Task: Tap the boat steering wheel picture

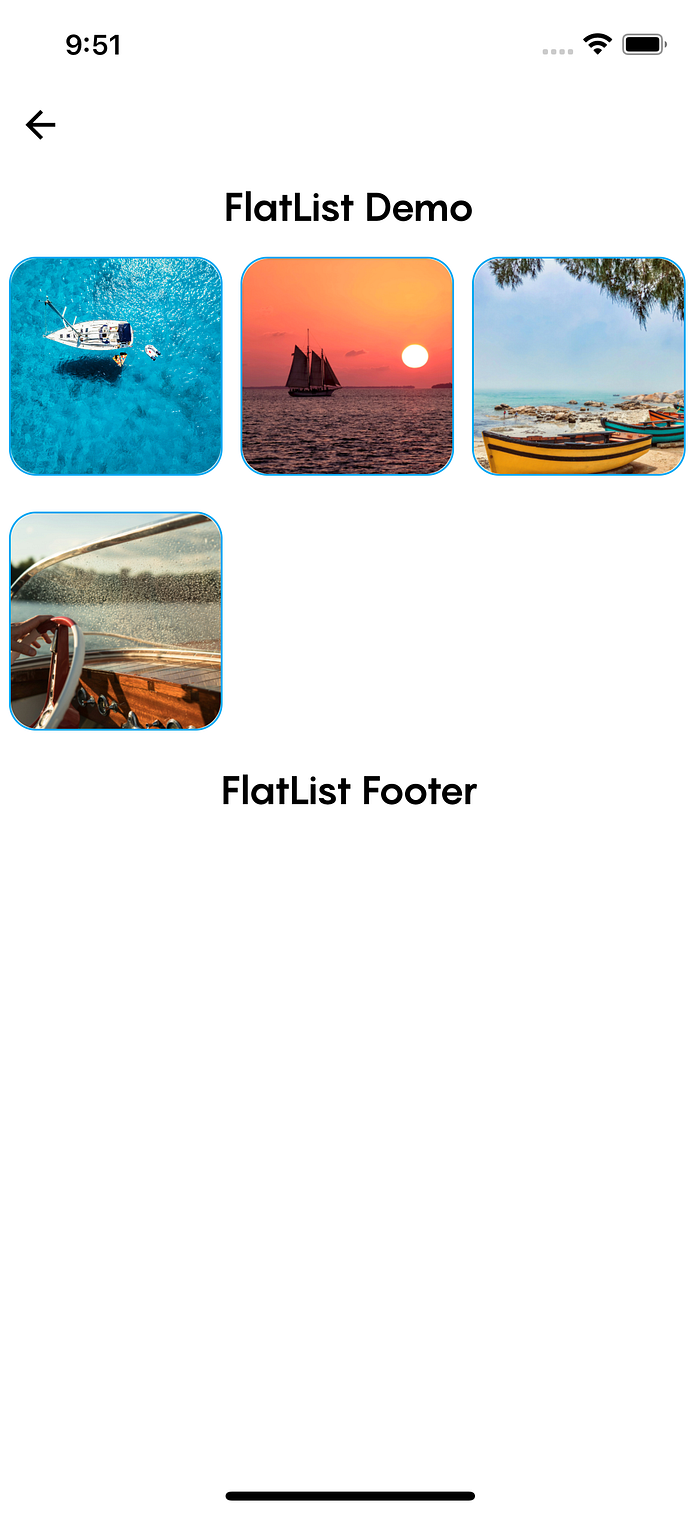Action: coord(116,621)
